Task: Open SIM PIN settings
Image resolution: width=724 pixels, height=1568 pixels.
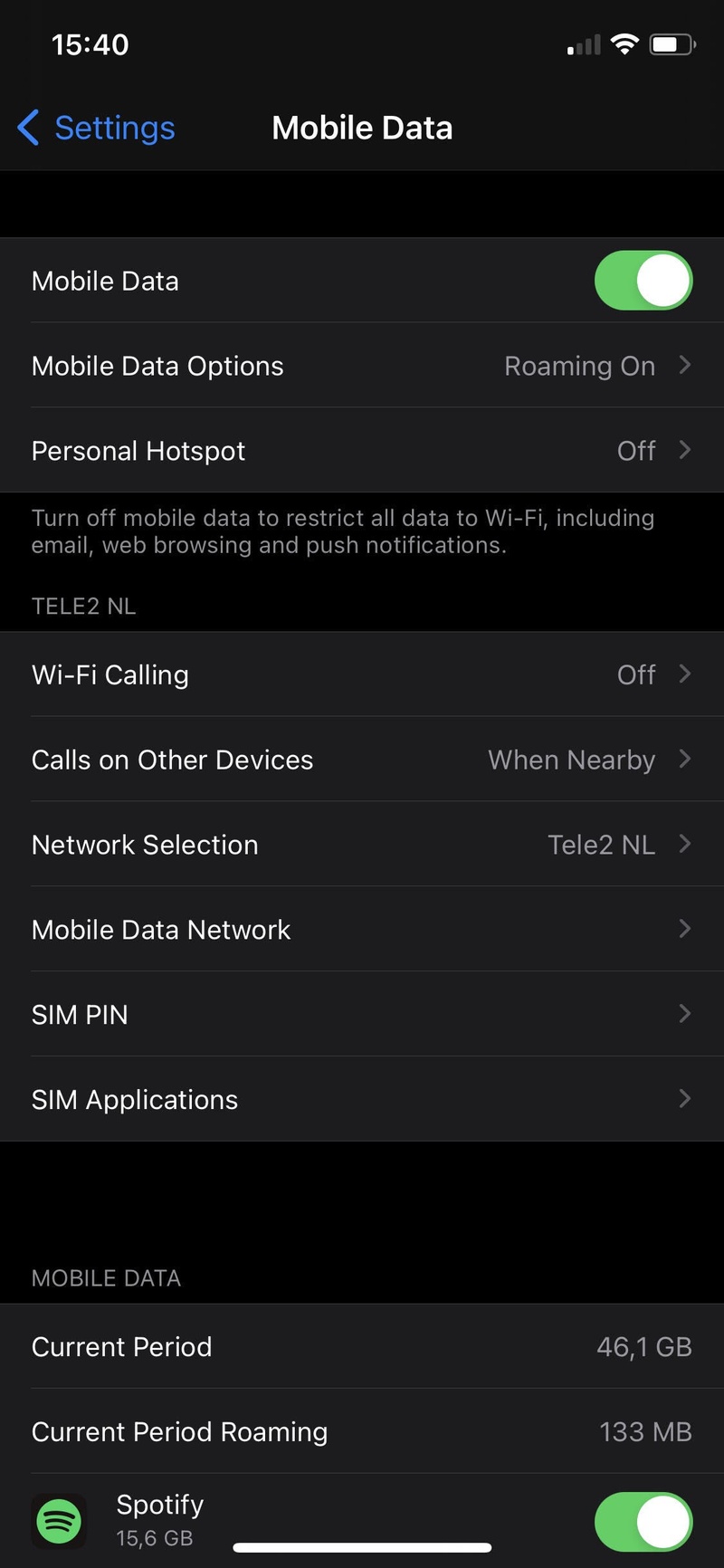Action: tap(362, 1014)
